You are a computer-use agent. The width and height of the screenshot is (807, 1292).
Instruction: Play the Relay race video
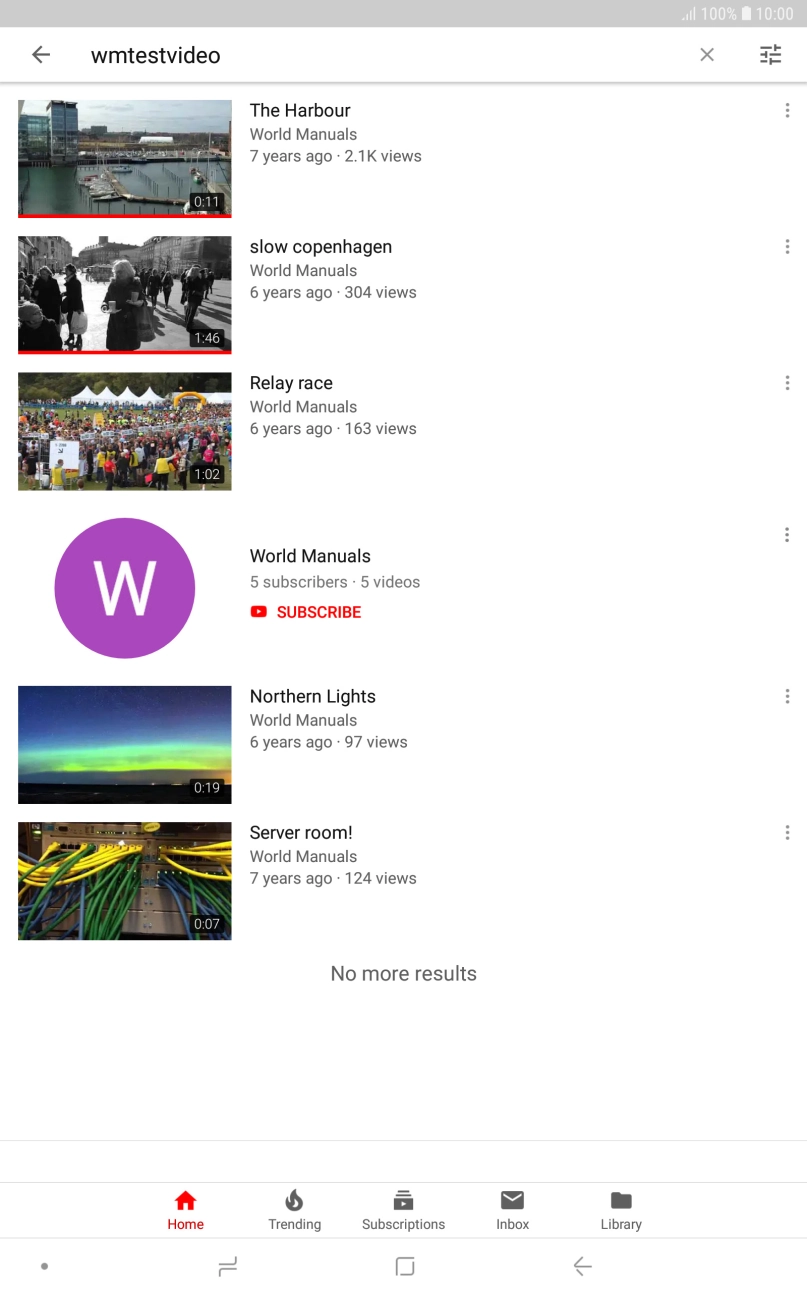124,431
